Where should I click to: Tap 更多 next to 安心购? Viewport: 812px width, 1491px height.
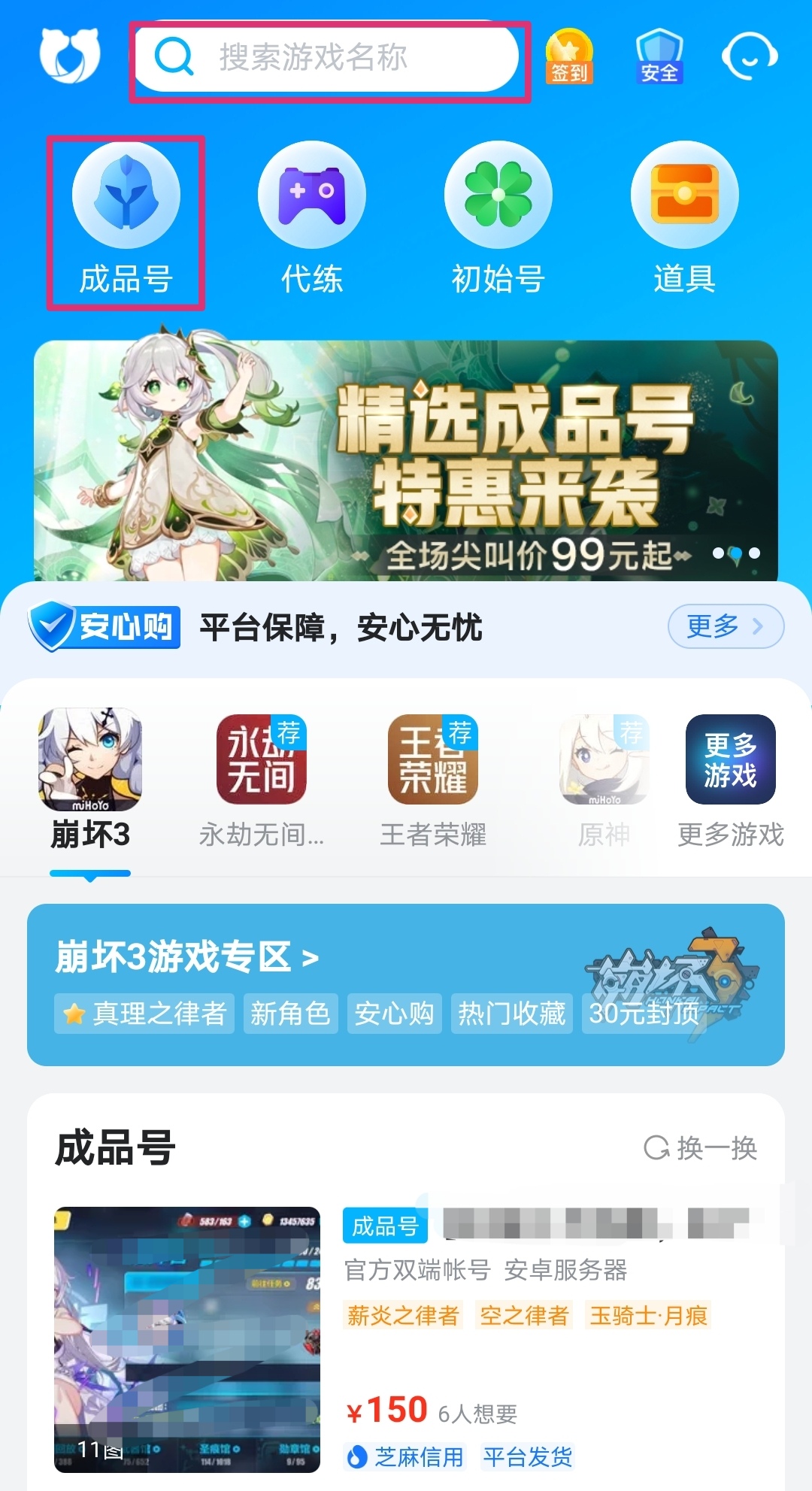click(x=725, y=626)
